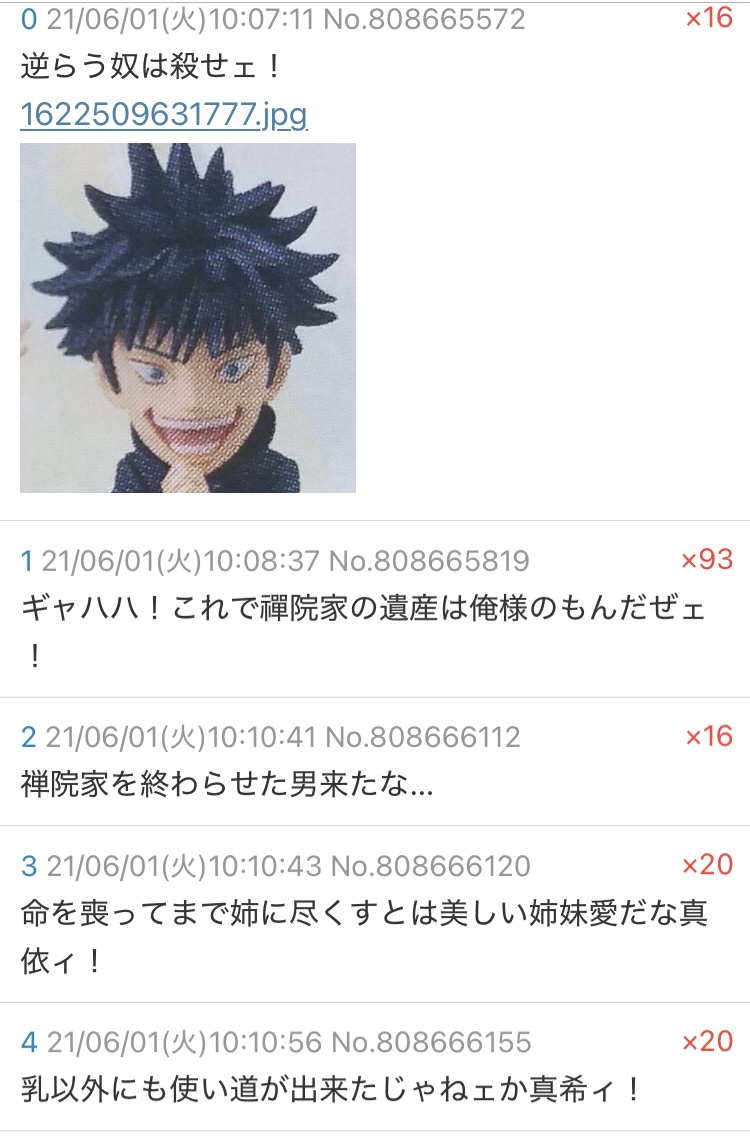750x1137 pixels.
Task: Tap the ×20 counter on post 3
Action: click(x=707, y=864)
